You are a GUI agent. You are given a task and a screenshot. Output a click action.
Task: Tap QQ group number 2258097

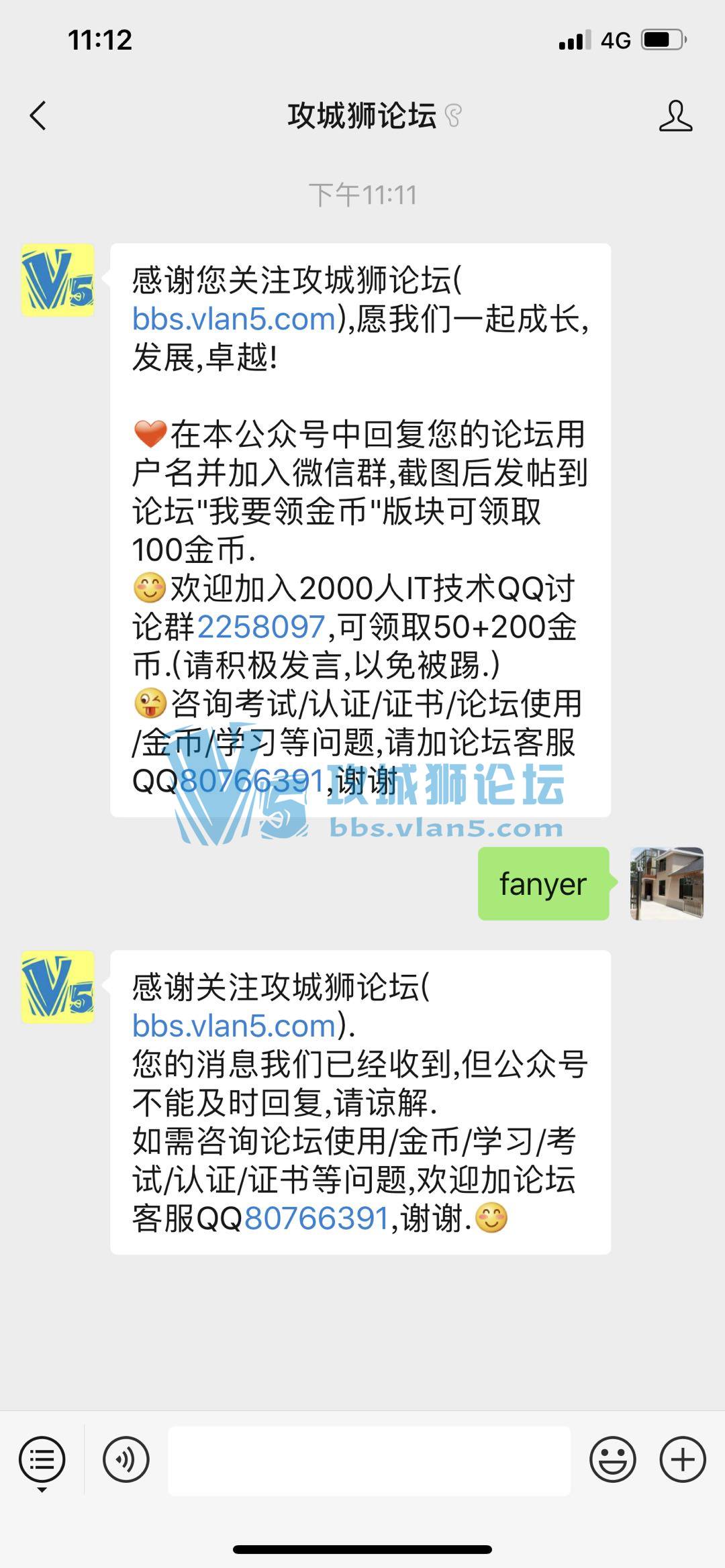pos(261,627)
